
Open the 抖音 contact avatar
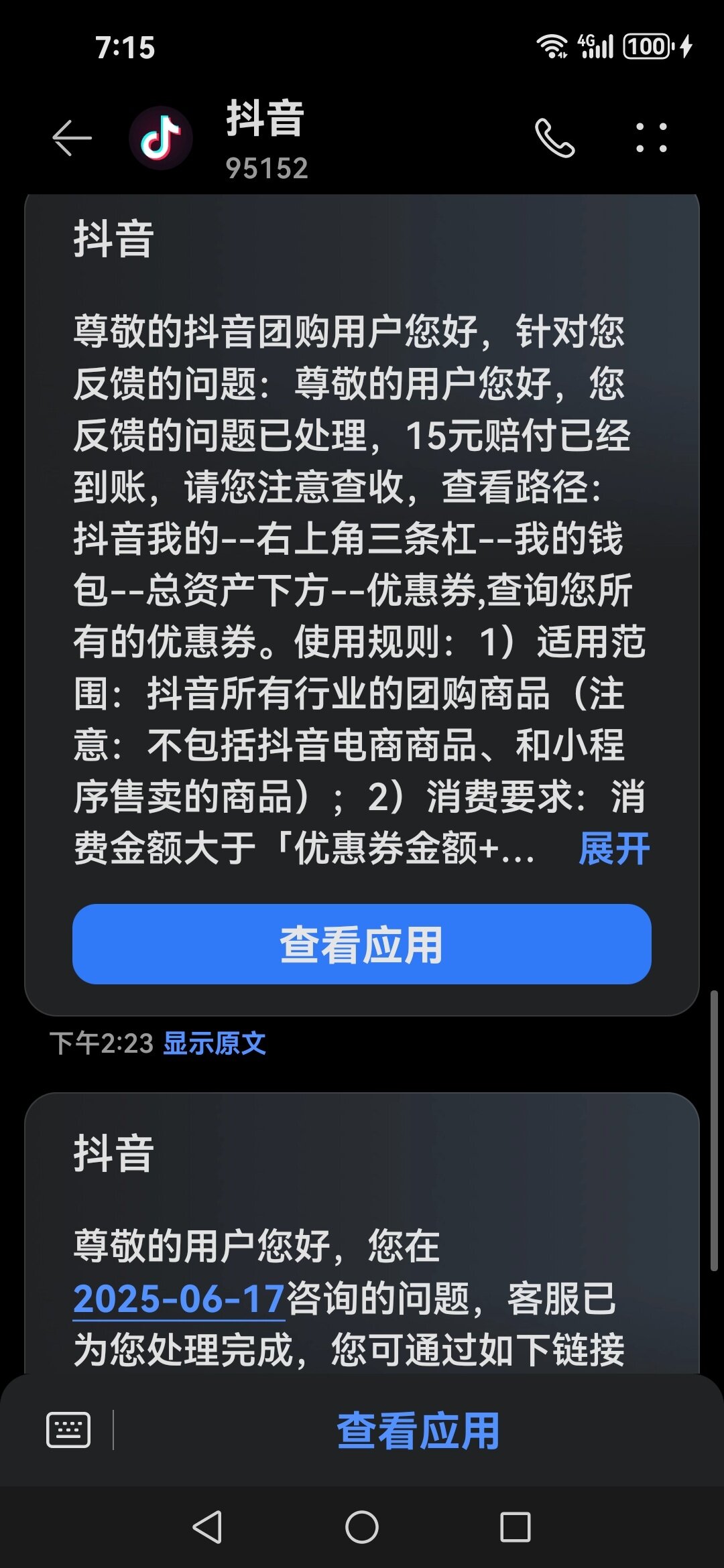161,138
